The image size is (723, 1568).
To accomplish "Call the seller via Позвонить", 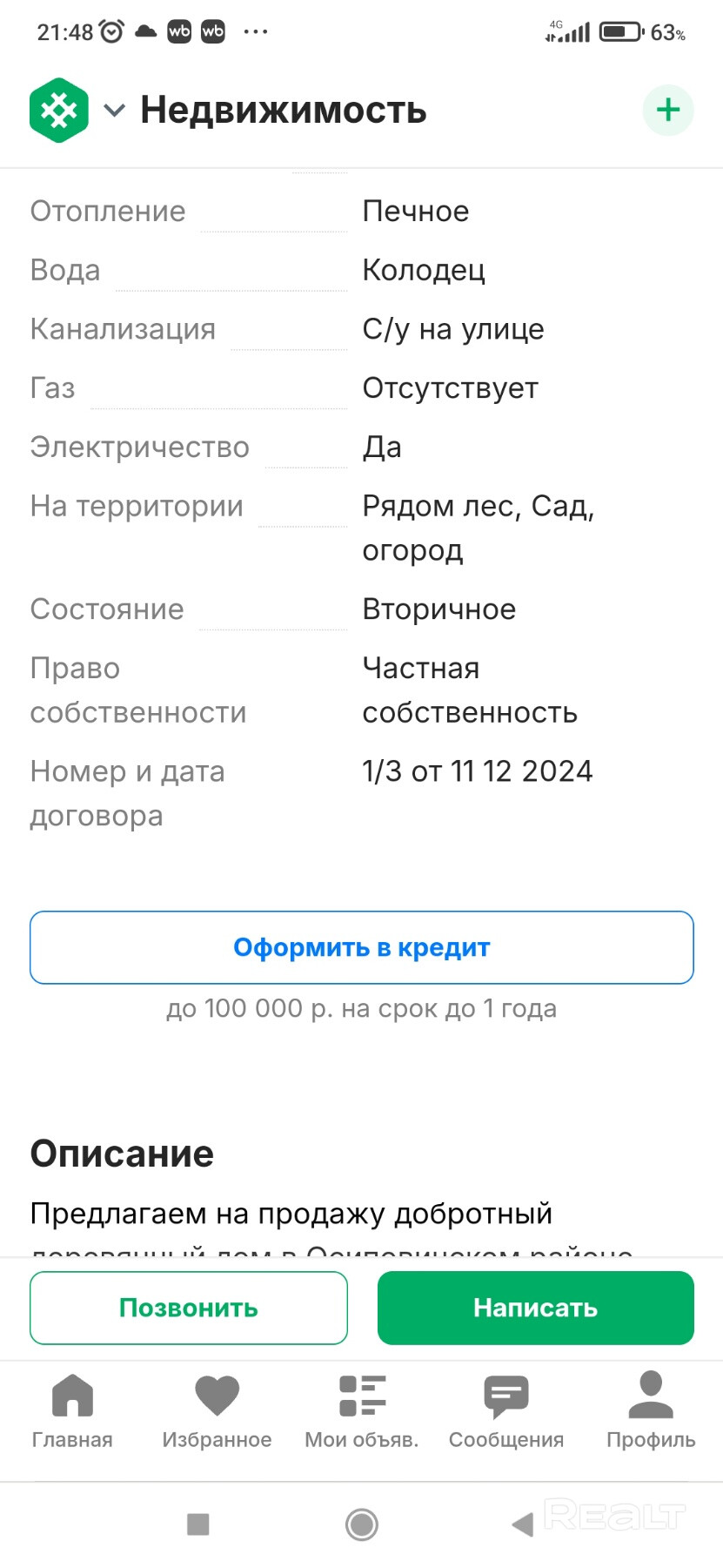I will tap(189, 1308).
